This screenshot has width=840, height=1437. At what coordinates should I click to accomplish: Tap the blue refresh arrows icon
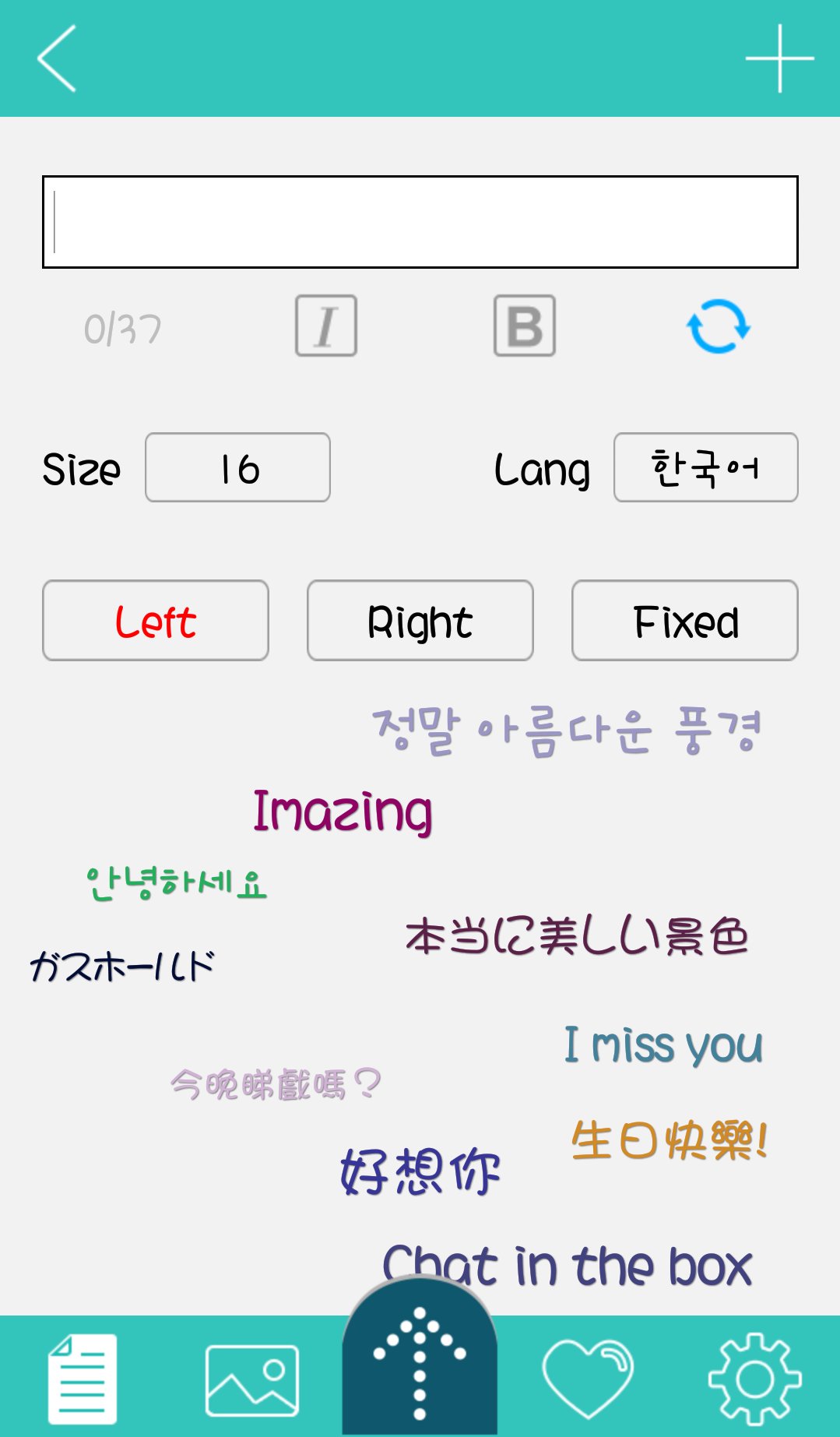[718, 326]
